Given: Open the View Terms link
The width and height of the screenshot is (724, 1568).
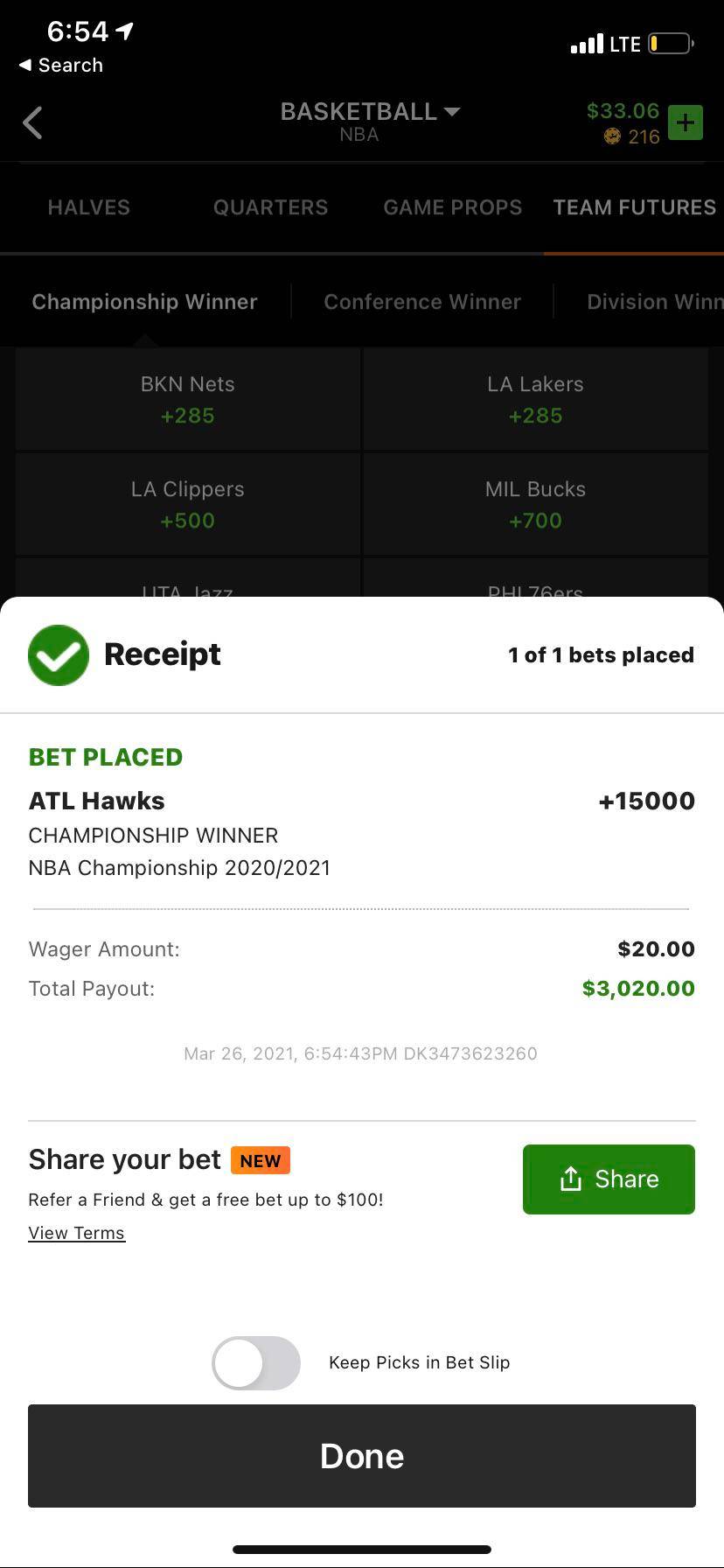Looking at the screenshot, I should tap(77, 1233).
